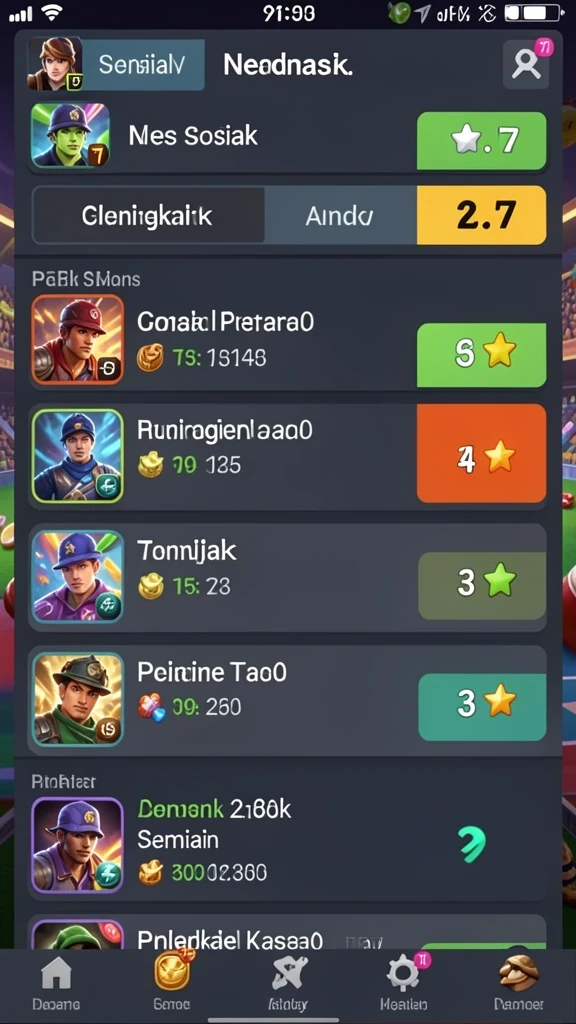The height and width of the screenshot is (1024, 576).
Task: Open the Tonnijak player row
Action: [288, 577]
